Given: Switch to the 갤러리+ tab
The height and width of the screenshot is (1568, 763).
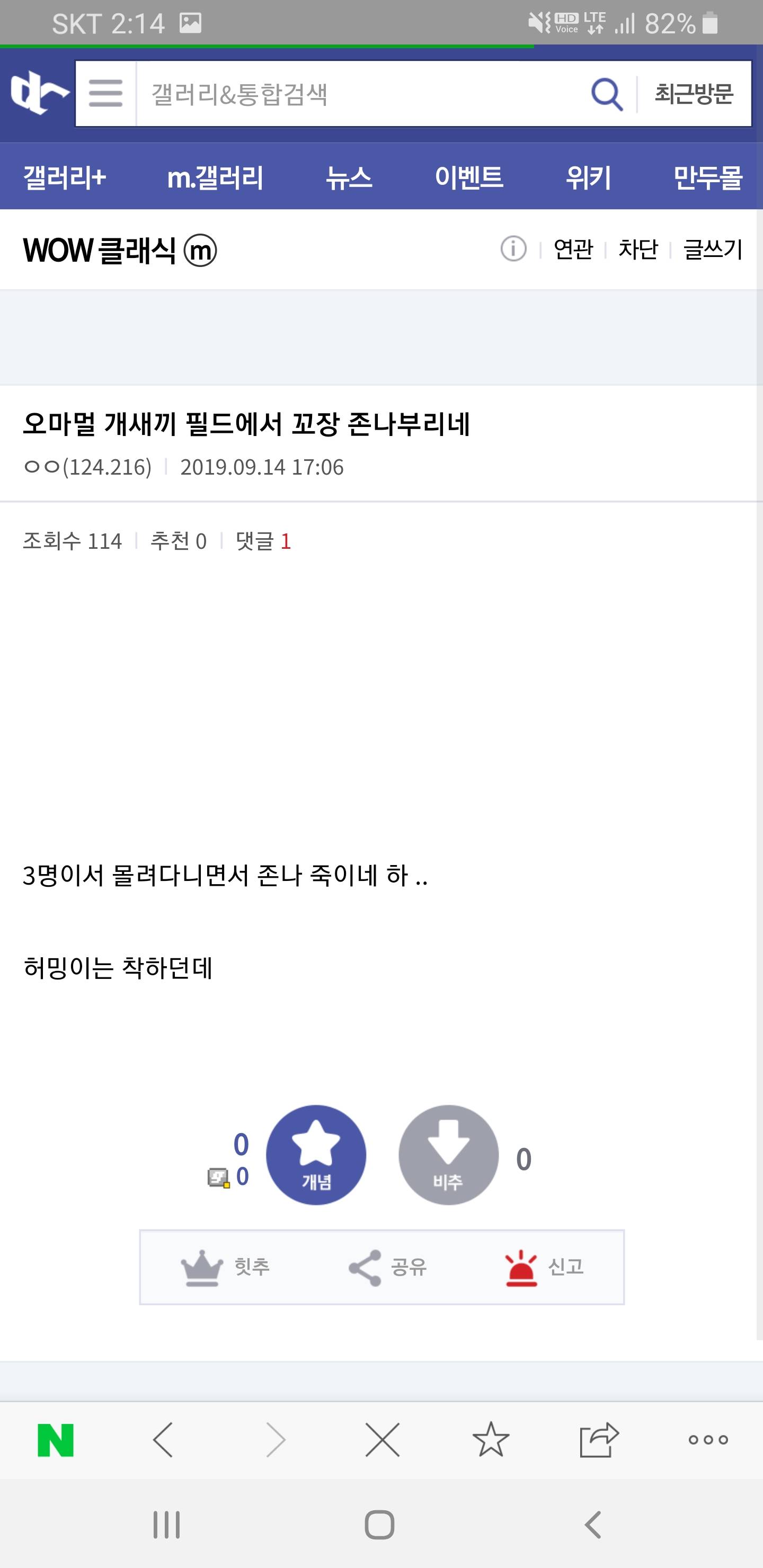Looking at the screenshot, I should tap(65, 177).
